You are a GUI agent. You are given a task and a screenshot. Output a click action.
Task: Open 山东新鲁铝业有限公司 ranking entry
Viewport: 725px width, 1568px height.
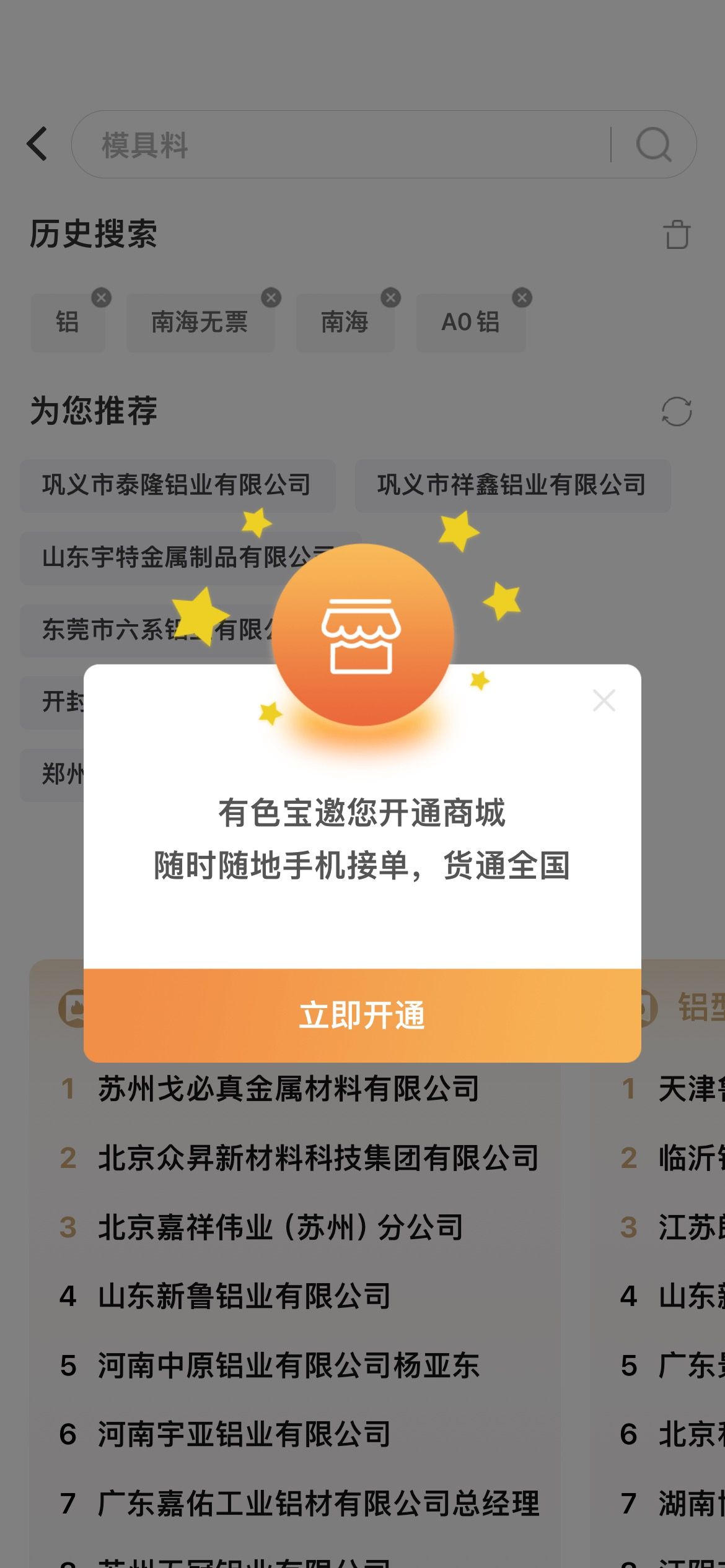point(245,1297)
